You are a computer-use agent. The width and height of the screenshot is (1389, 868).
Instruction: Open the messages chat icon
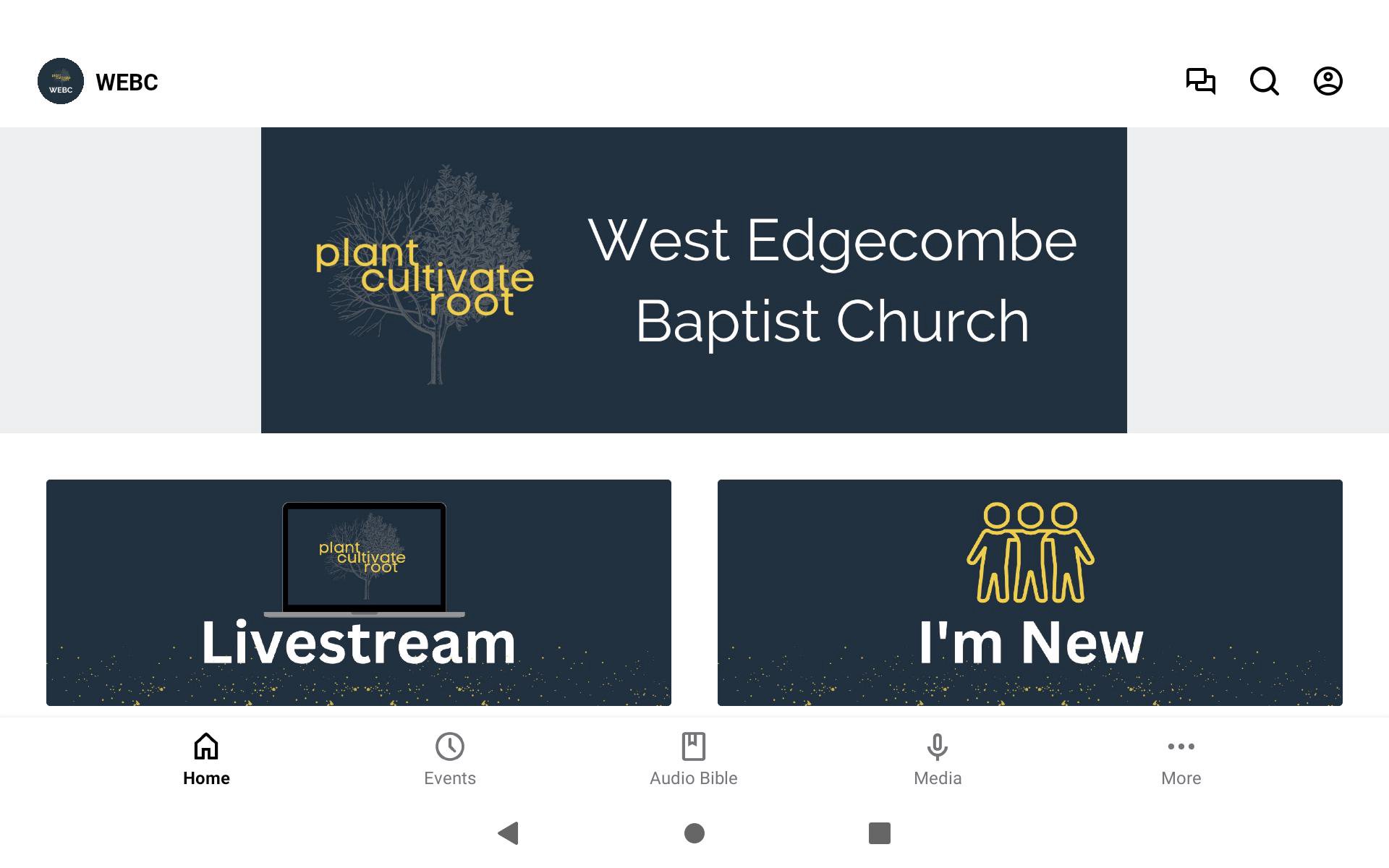(1200, 81)
